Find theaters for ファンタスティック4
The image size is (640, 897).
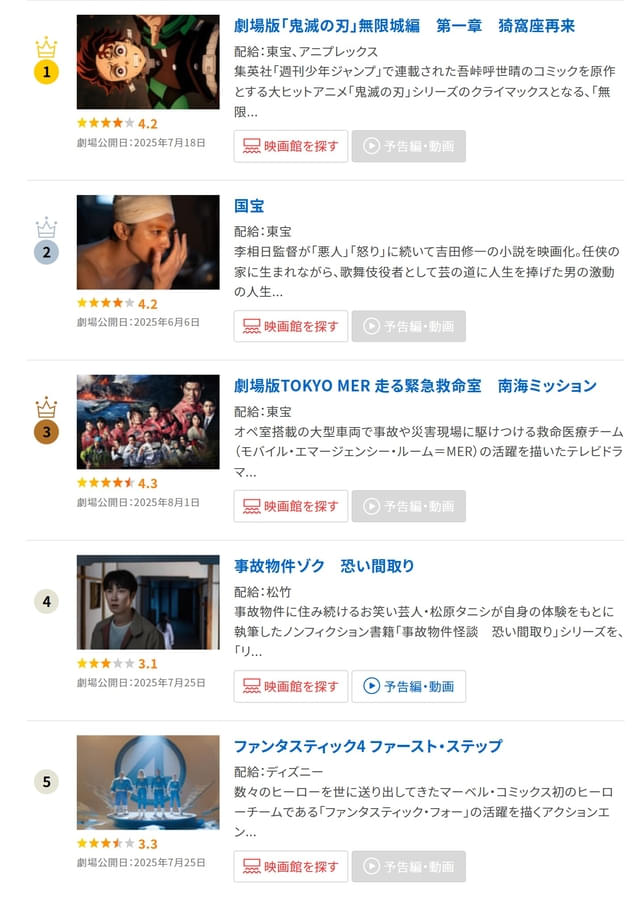click(x=291, y=866)
